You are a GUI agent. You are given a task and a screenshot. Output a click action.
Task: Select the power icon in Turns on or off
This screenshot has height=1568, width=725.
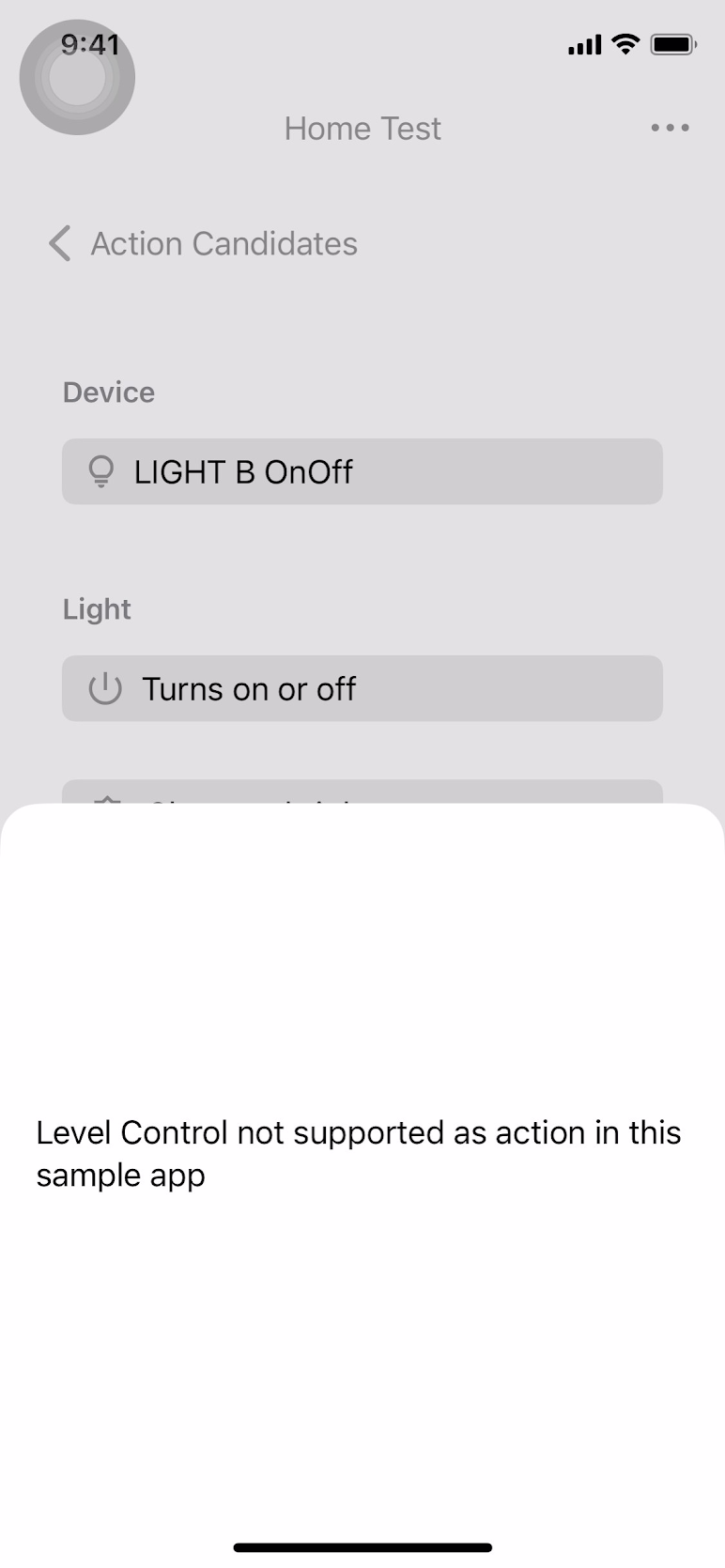(106, 688)
